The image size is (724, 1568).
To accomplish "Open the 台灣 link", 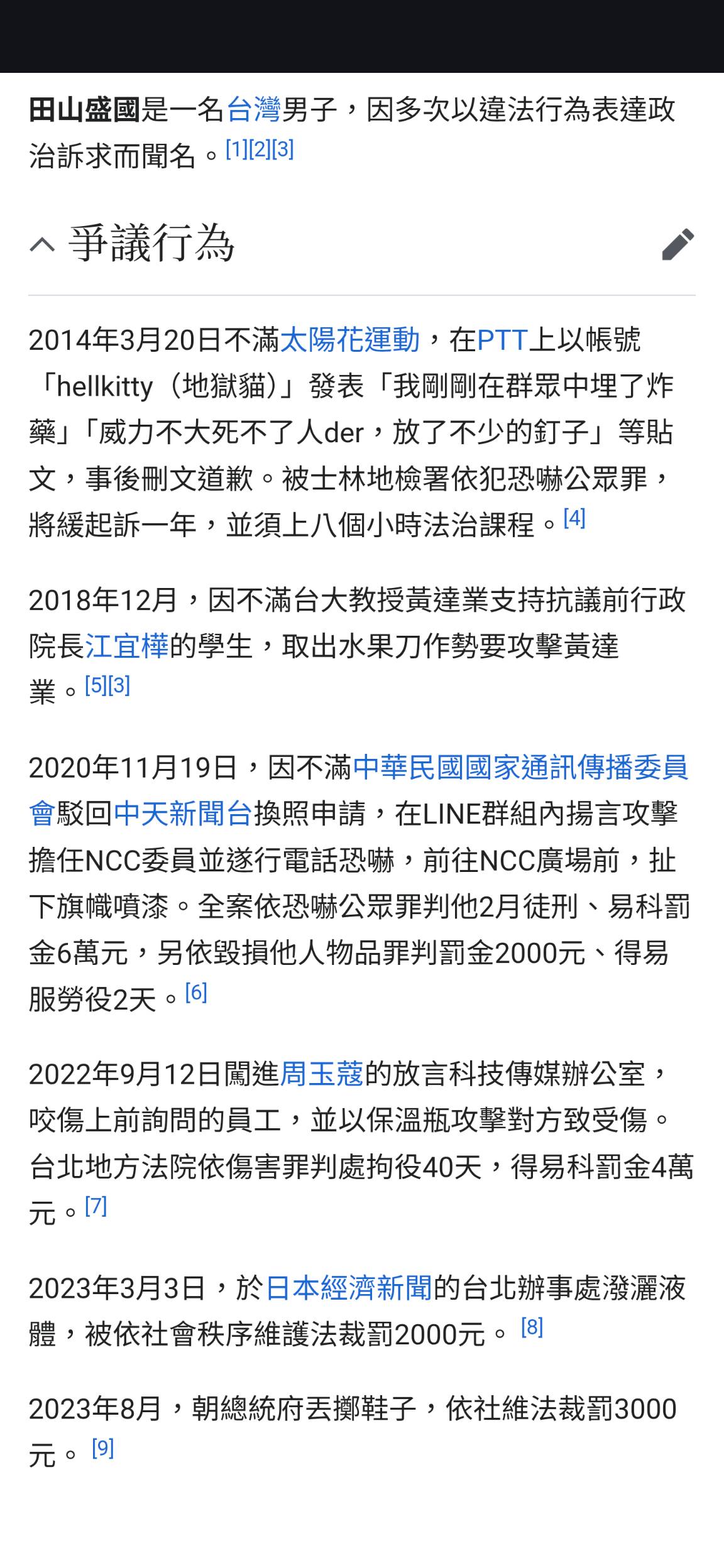I will (x=253, y=109).
